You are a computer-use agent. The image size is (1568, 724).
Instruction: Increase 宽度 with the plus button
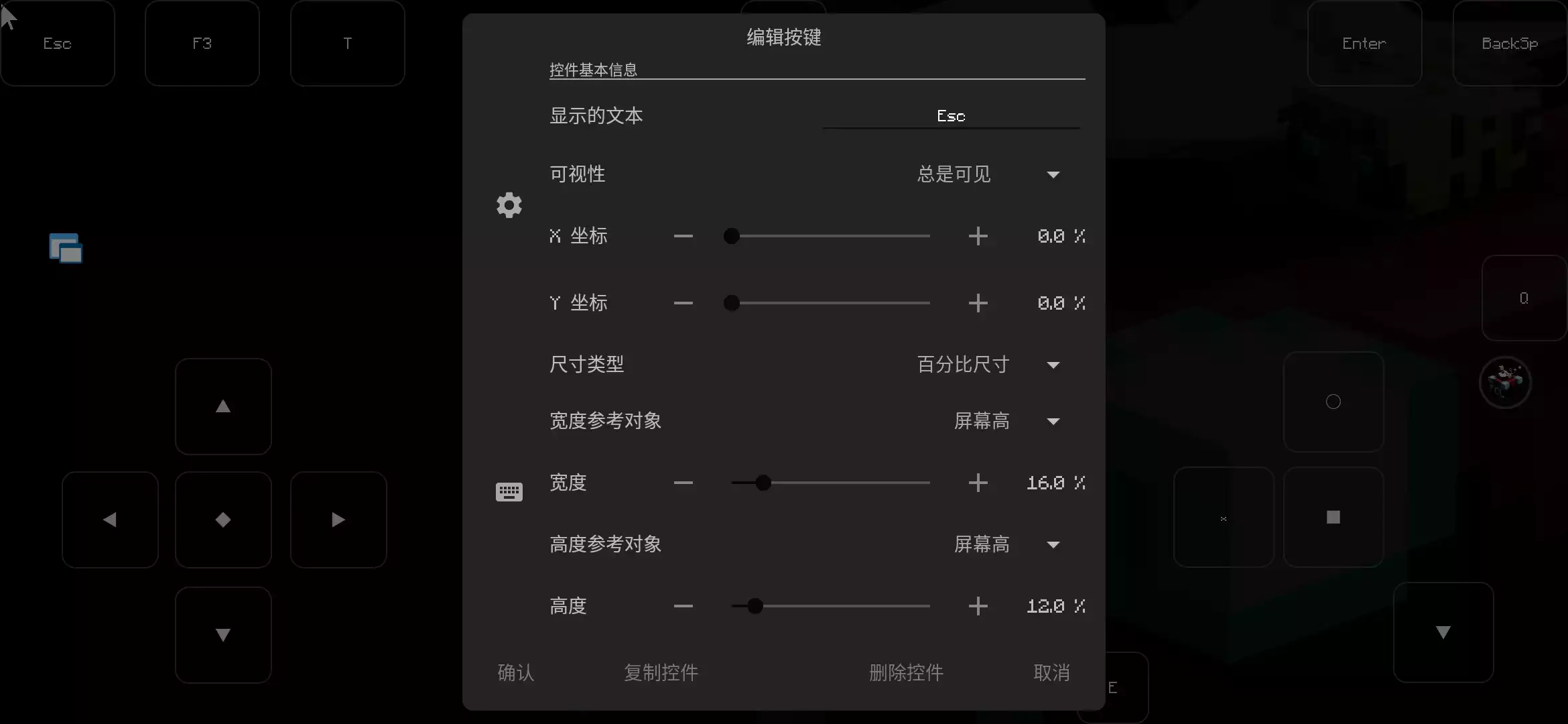click(978, 483)
